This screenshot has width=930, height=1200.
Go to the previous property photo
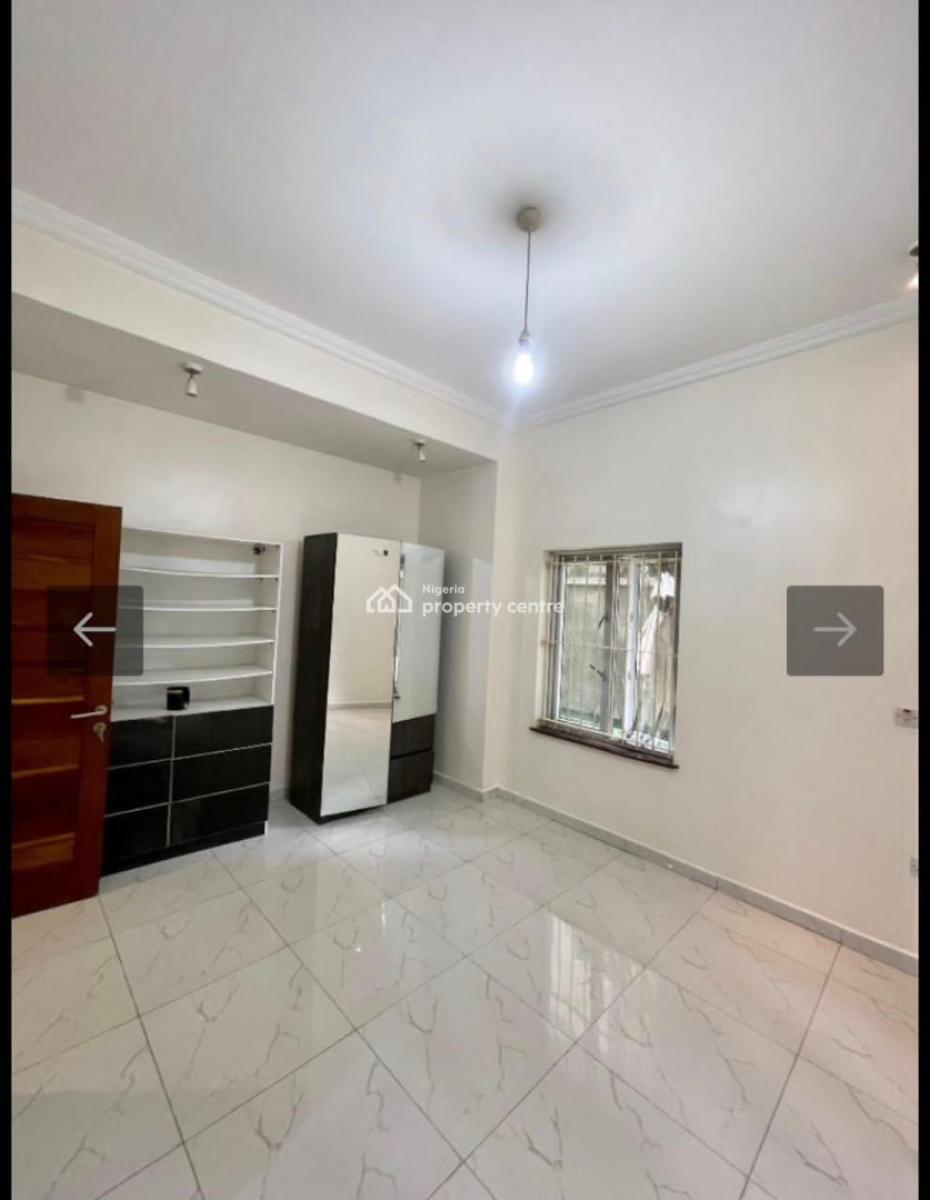click(95, 630)
